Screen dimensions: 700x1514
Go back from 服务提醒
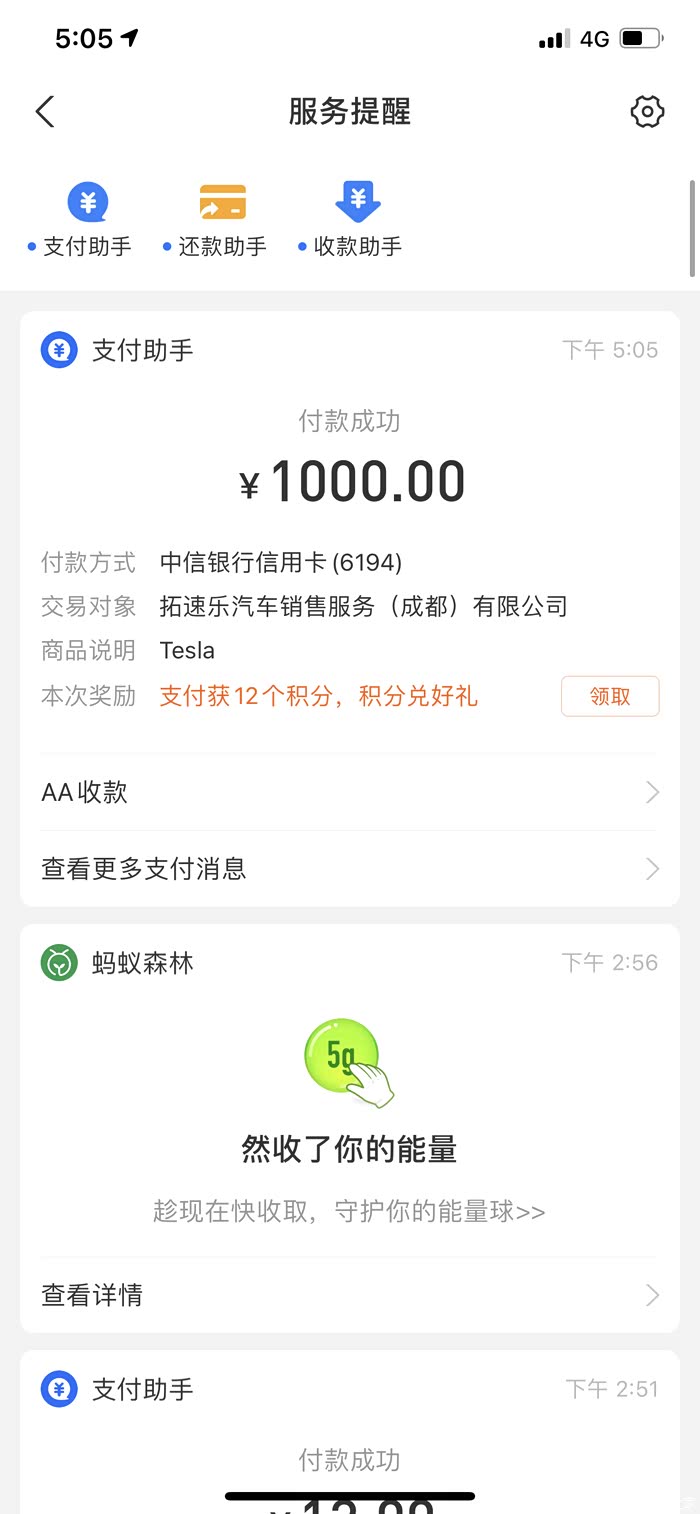[x=45, y=112]
